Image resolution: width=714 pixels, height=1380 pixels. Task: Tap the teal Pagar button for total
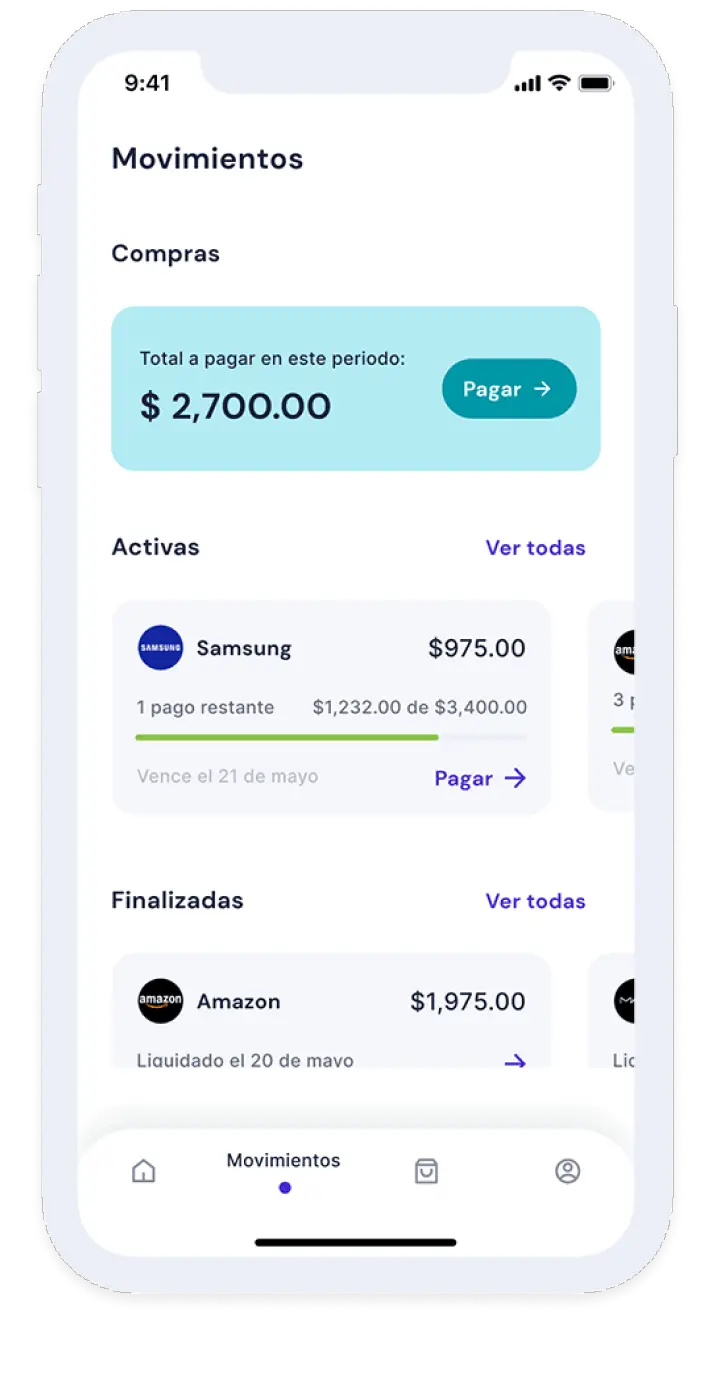point(509,389)
